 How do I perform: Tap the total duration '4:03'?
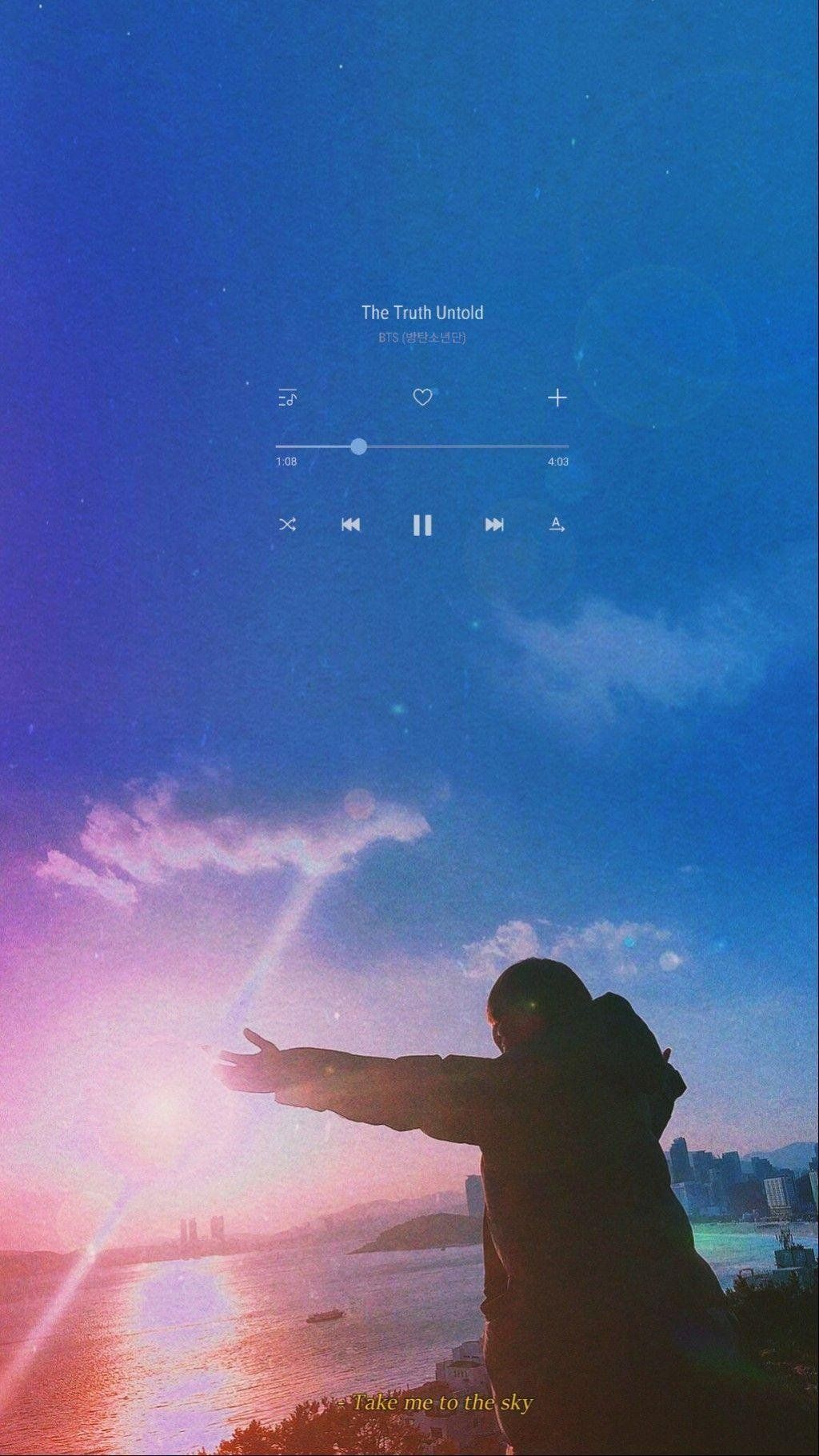(x=559, y=462)
